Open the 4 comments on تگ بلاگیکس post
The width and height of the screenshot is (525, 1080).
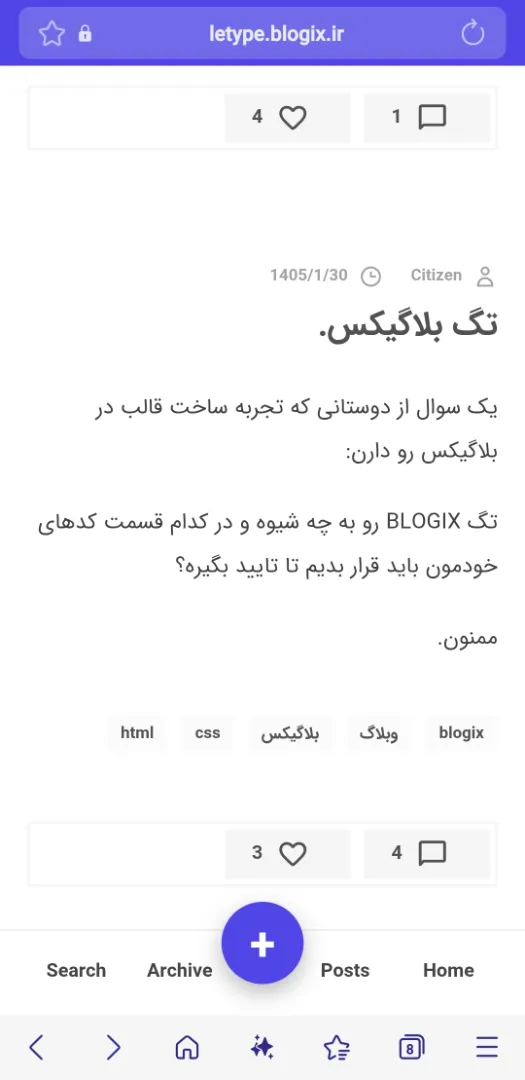click(426, 853)
